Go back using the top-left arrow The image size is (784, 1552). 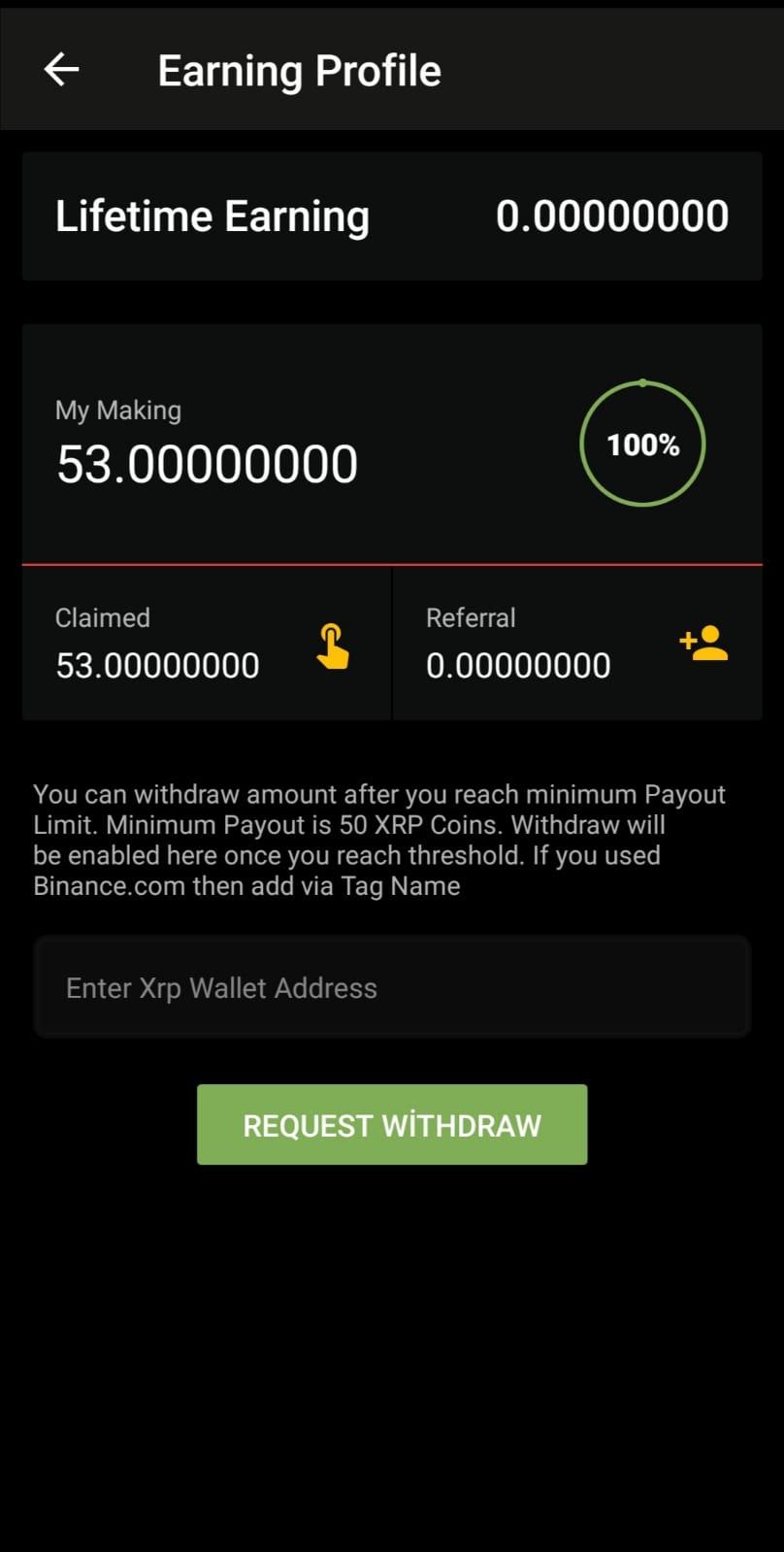point(61,70)
